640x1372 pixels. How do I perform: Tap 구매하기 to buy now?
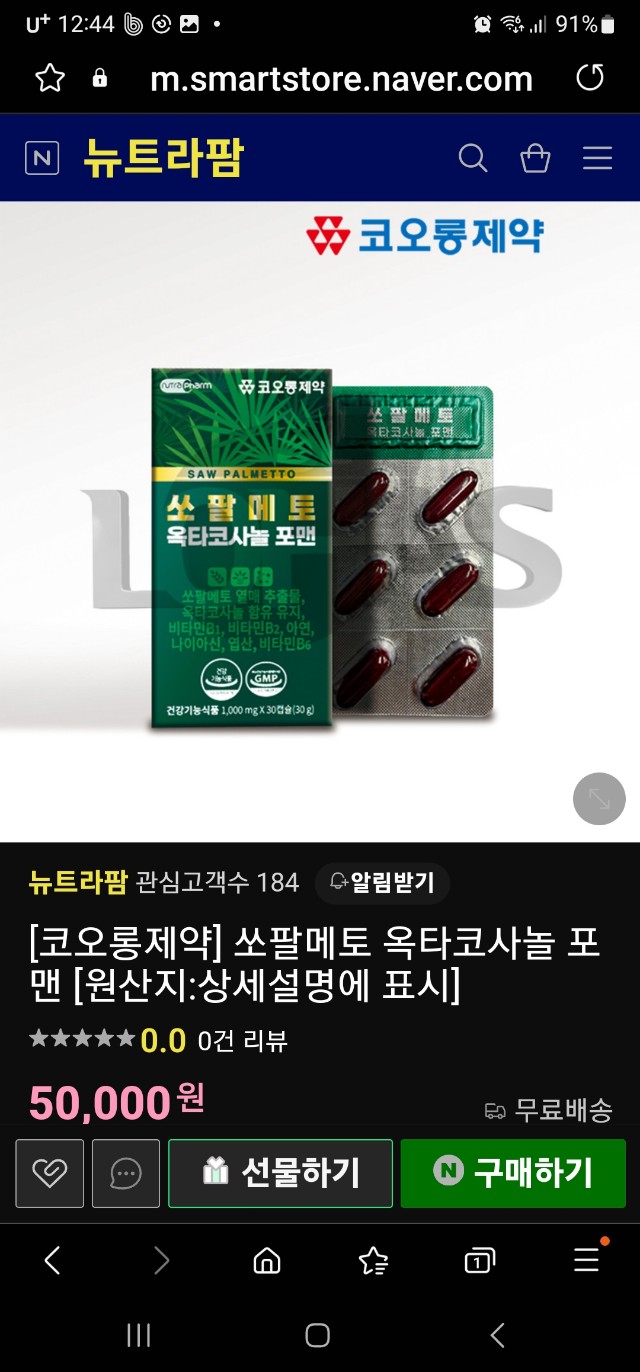[x=513, y=1173]
